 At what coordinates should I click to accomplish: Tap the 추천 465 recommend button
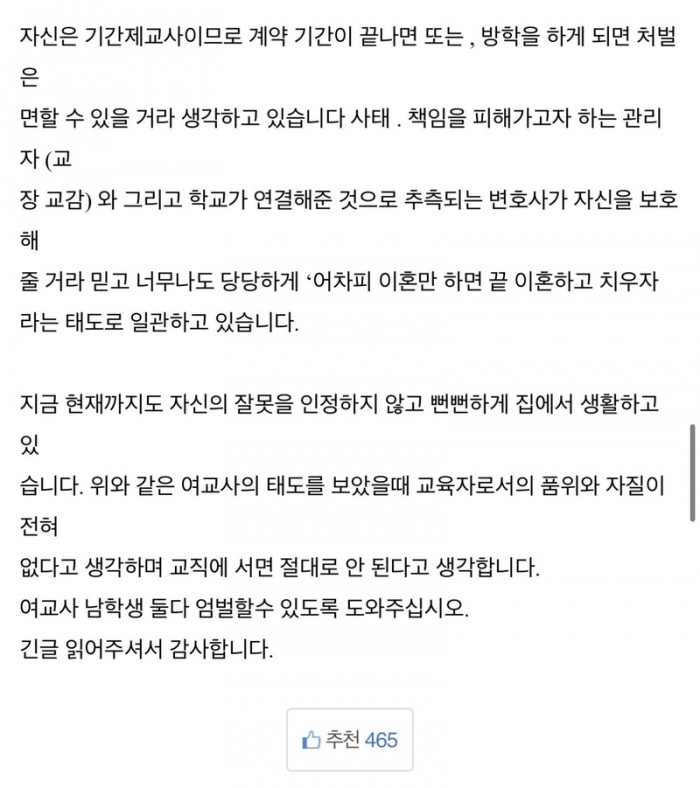tap(349, 740)
